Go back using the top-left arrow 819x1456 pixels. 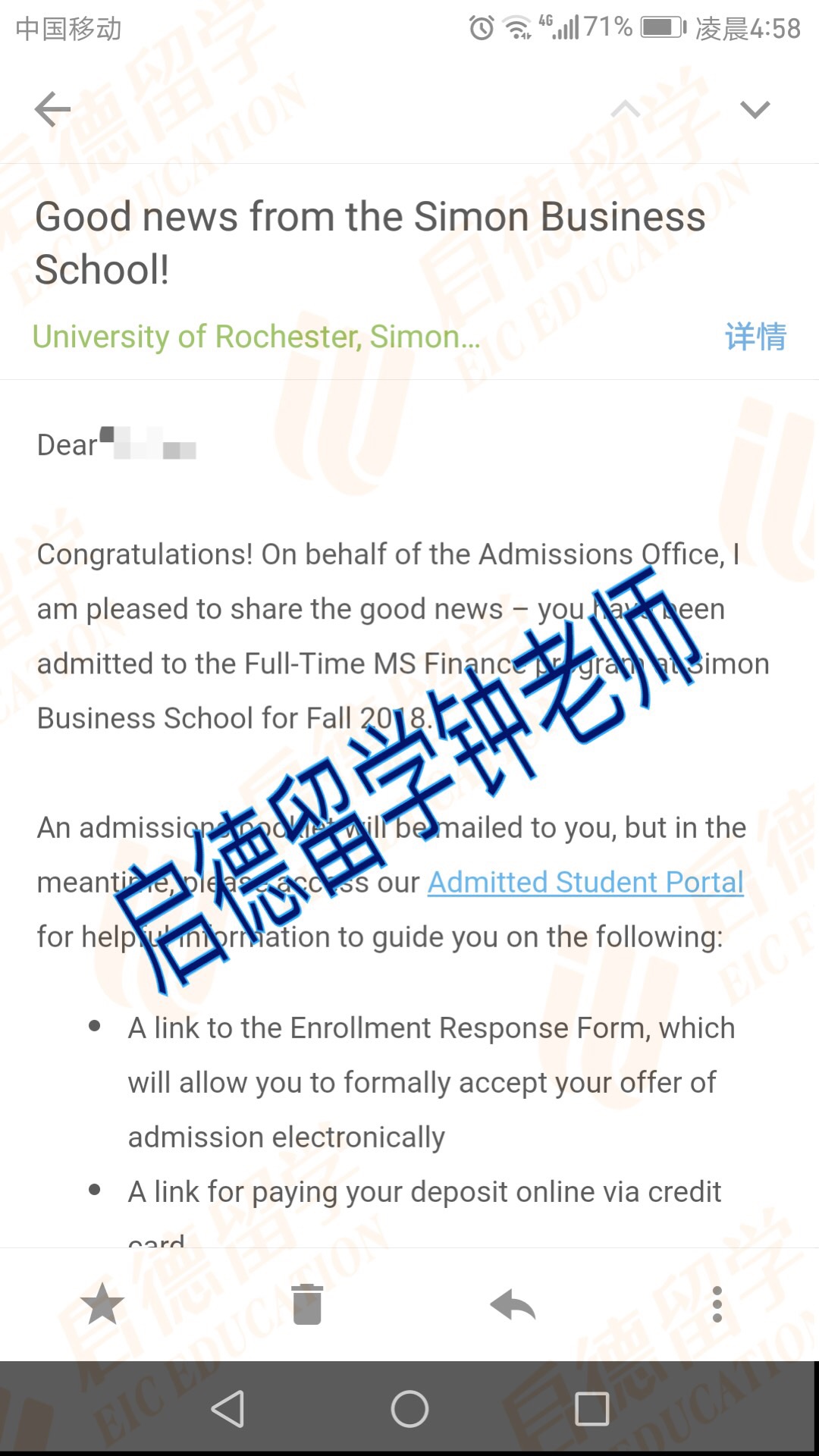[x=52, y=109]
